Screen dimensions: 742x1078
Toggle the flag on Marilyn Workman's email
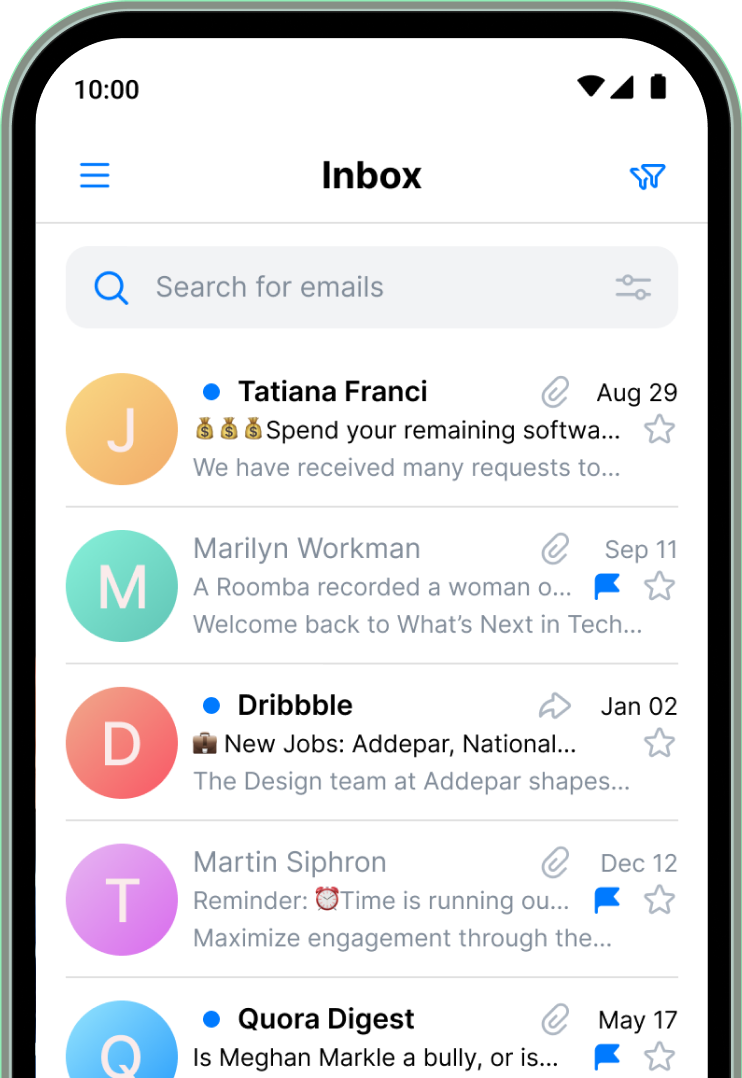click(607, 586)
